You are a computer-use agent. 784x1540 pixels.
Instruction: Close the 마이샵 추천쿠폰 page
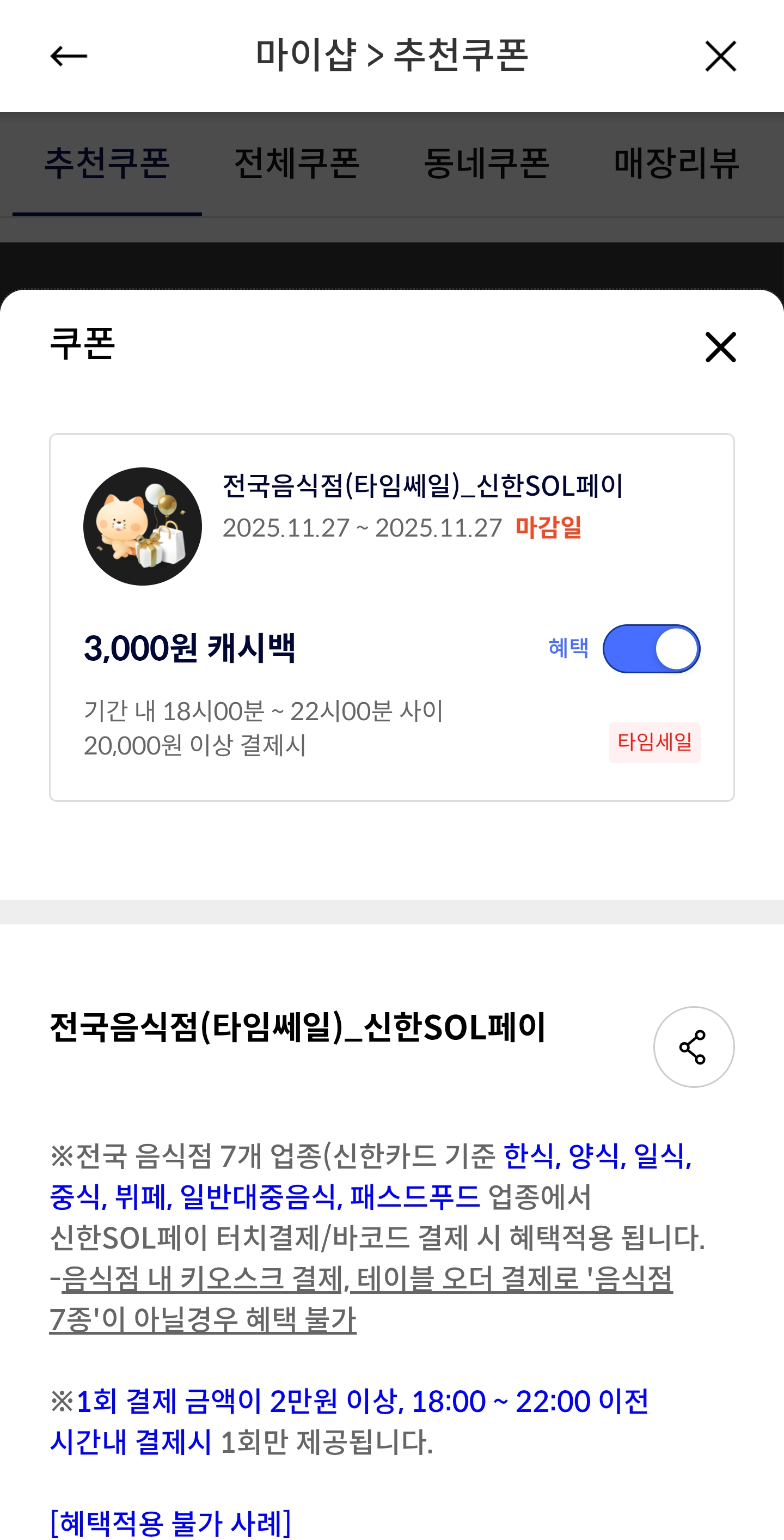(720, 56)
